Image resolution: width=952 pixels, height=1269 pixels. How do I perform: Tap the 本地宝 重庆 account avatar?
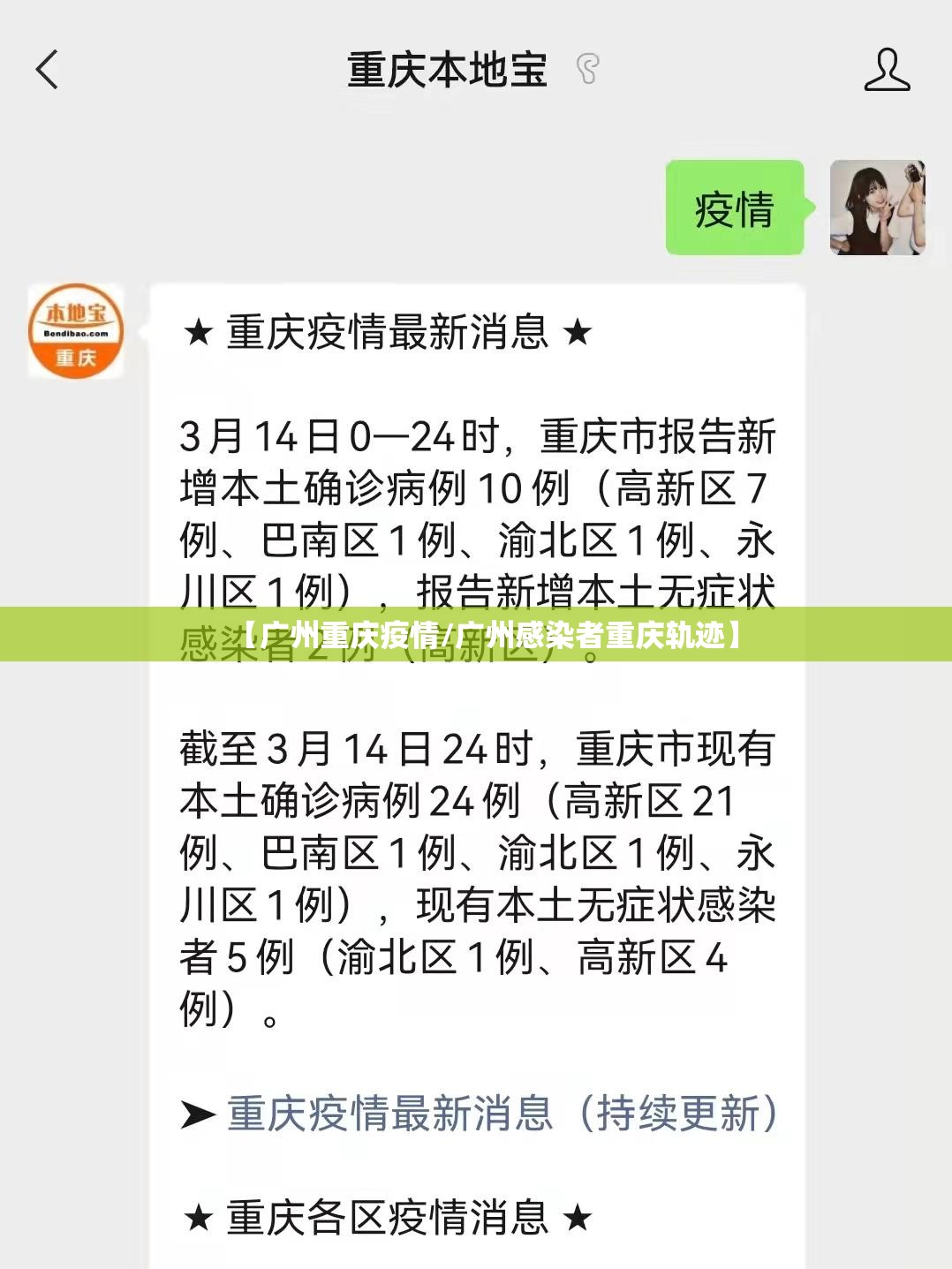pyautogui.click(x=76, y=331)
